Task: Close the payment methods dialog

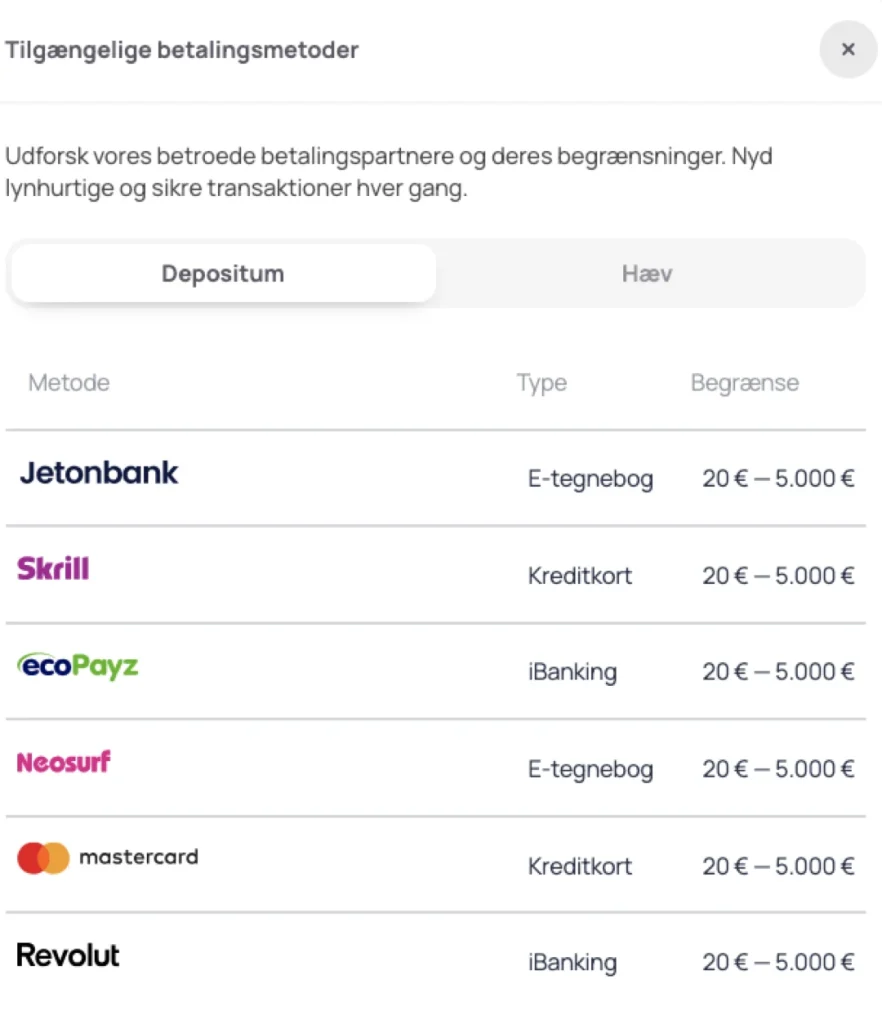Action: (x=848, y=49)
